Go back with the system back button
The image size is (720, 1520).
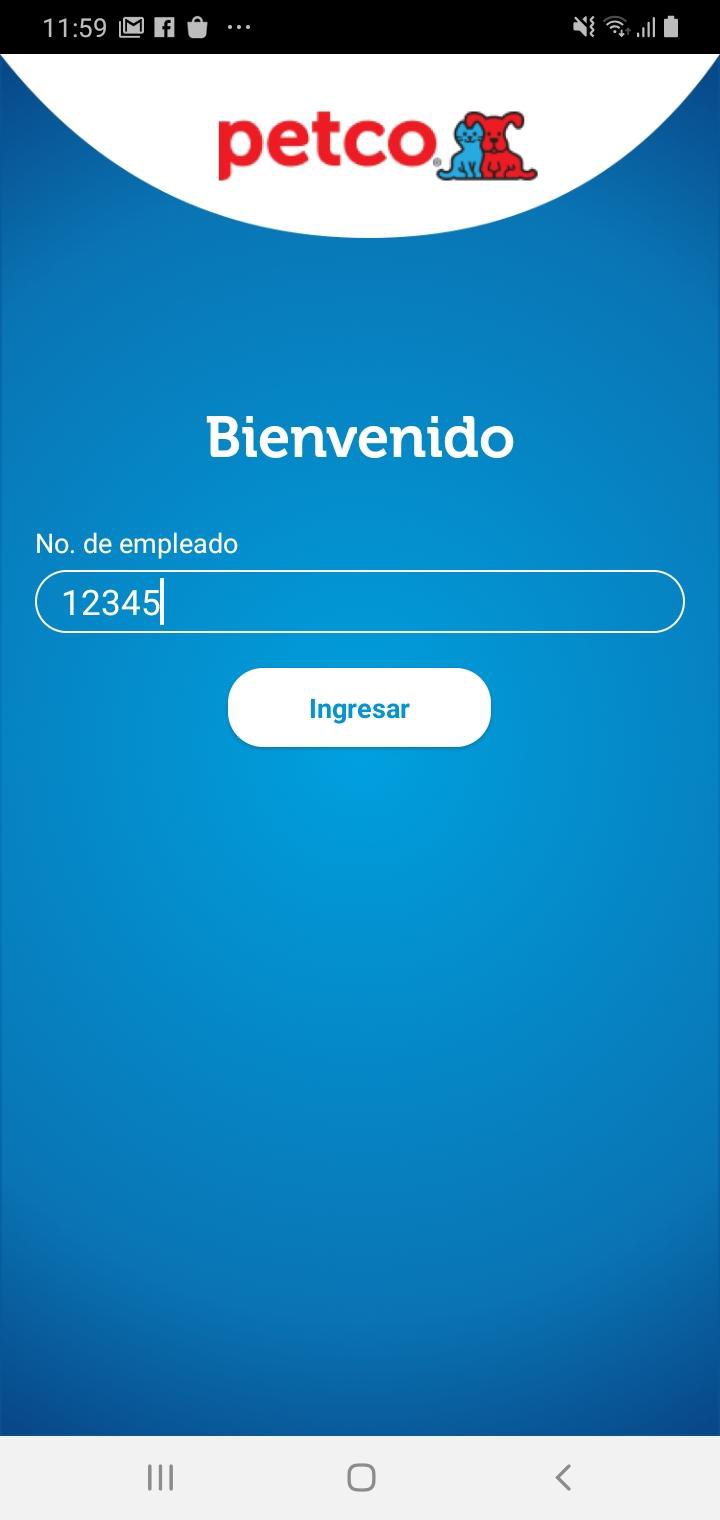click(563, 1477)
